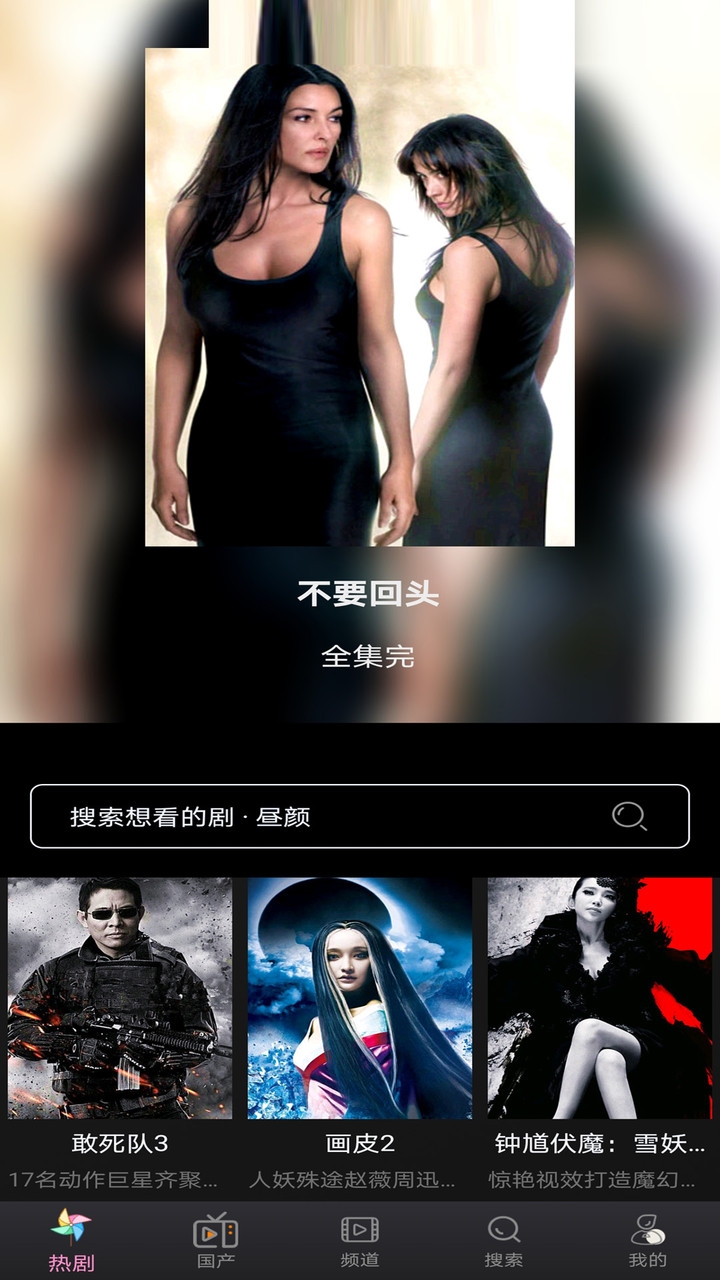Tap the magnifier icon in search box
Viewport: 720px width, 1280px height.
click(629, 816)
